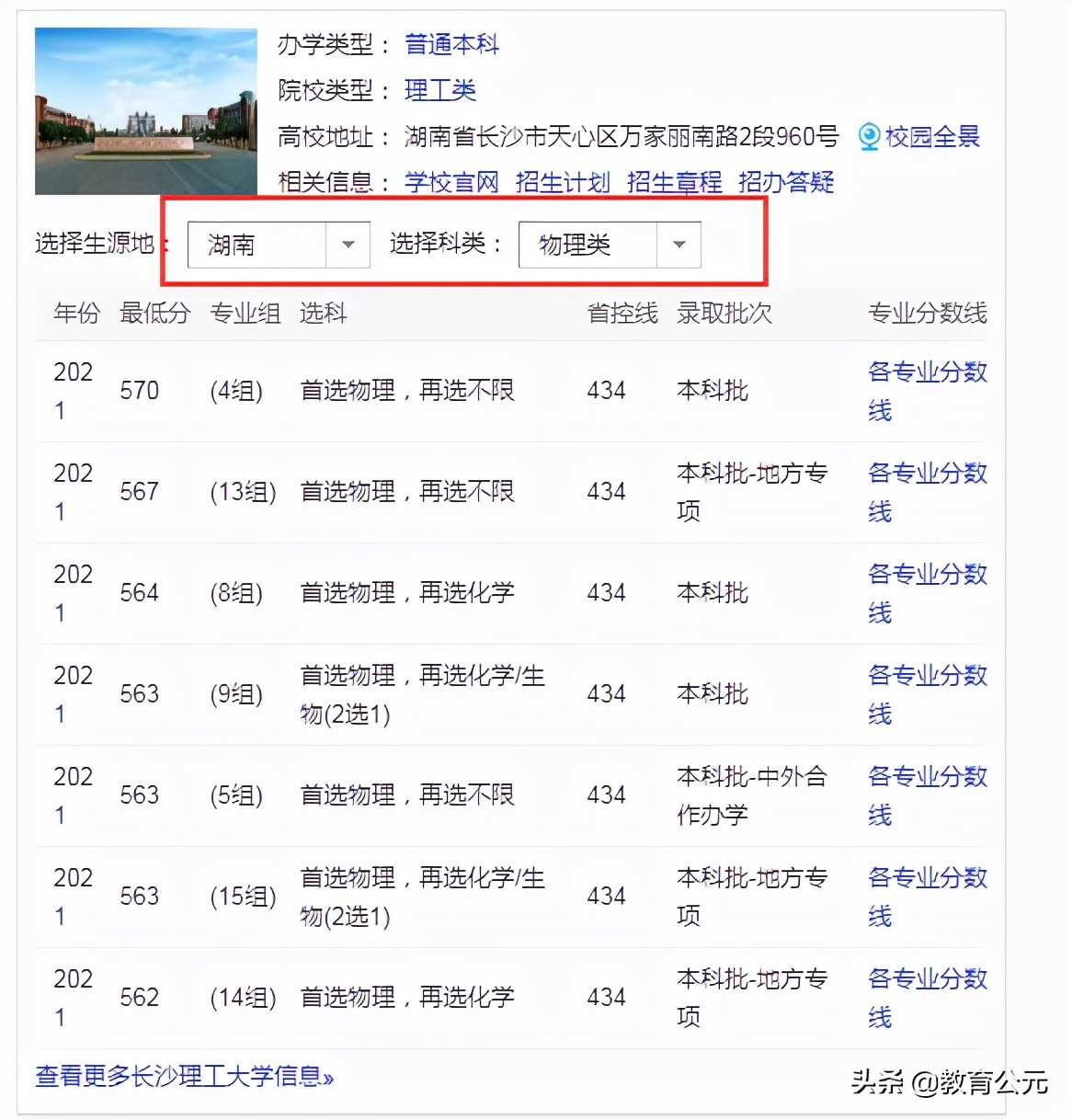Open the 招生计划 link

pos(563,182)
